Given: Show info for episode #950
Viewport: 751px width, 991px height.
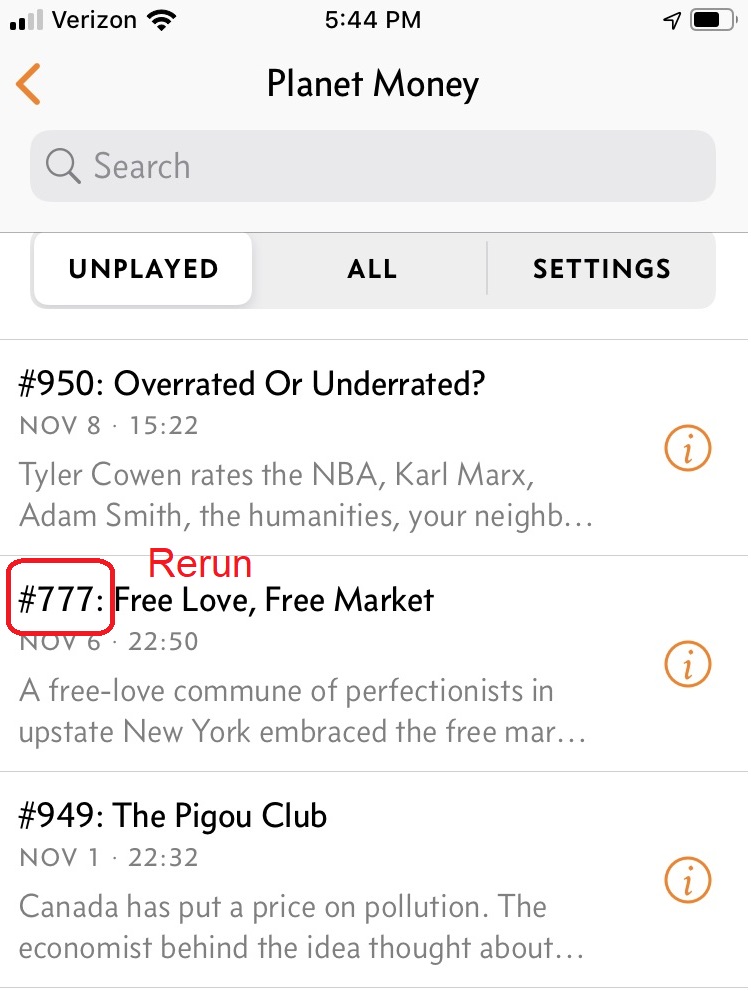Looking at the screenshot, I should (x=687, y=450).
